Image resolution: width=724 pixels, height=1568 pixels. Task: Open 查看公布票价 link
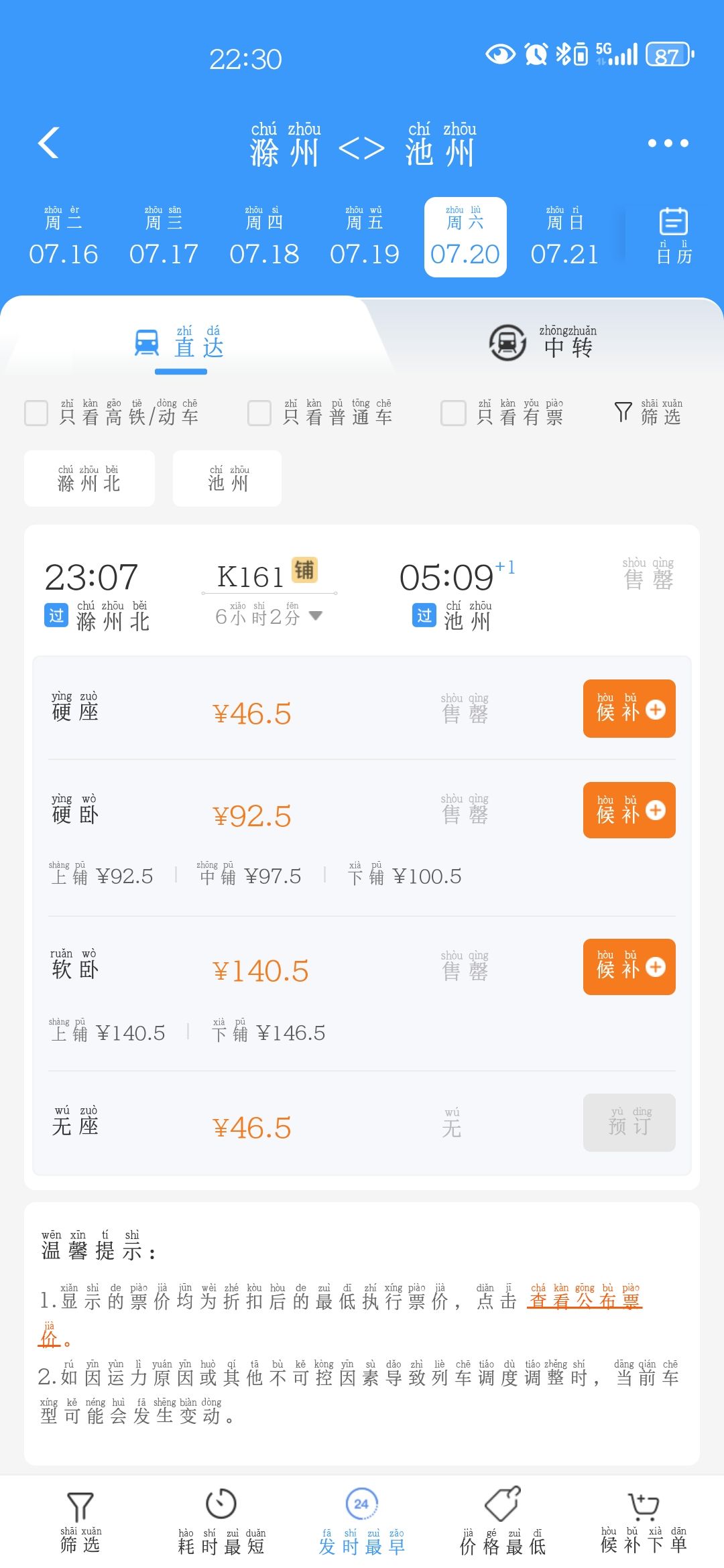coord(585,1299)
